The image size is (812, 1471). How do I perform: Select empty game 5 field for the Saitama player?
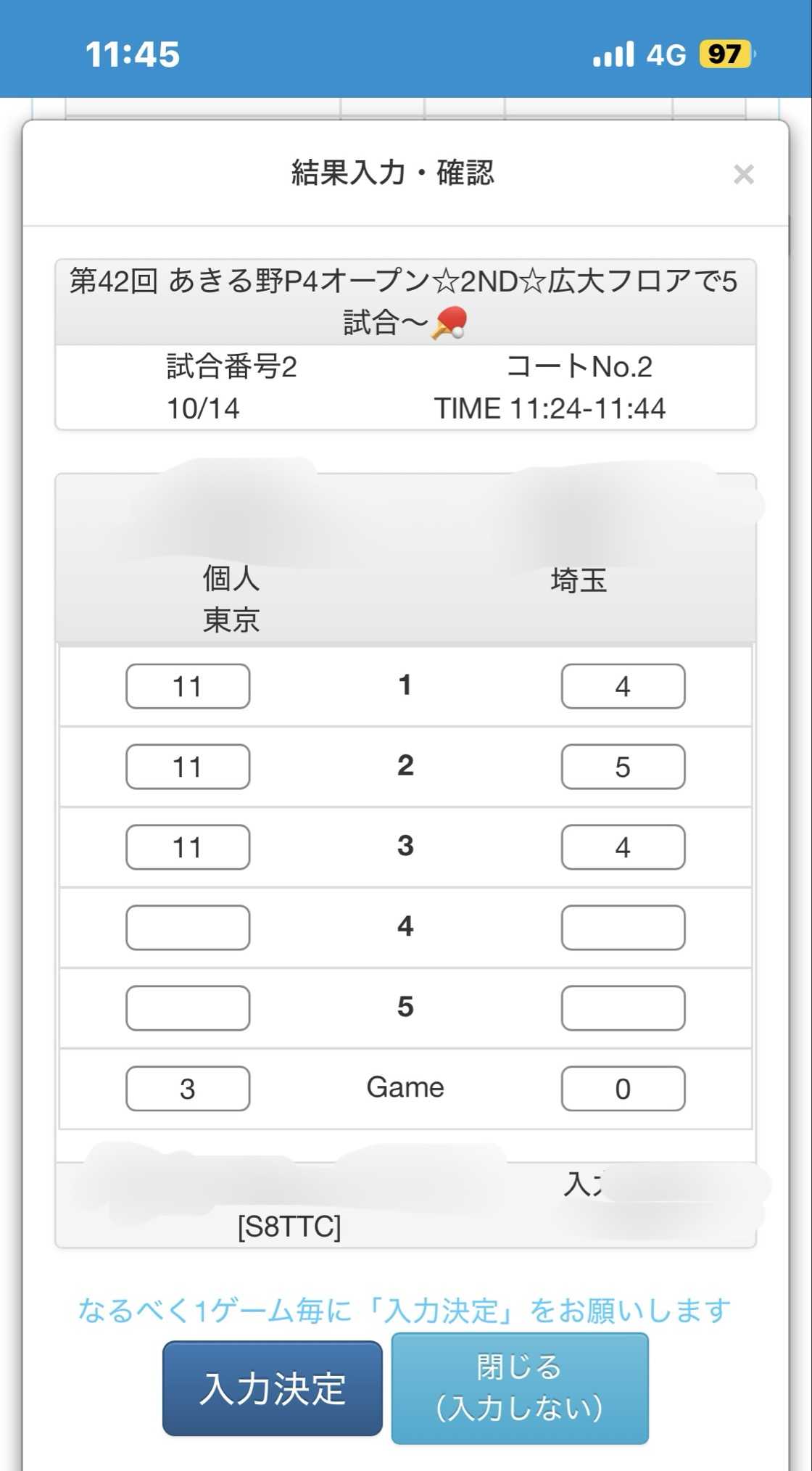pyautogui.click(x=623, y=1008)
